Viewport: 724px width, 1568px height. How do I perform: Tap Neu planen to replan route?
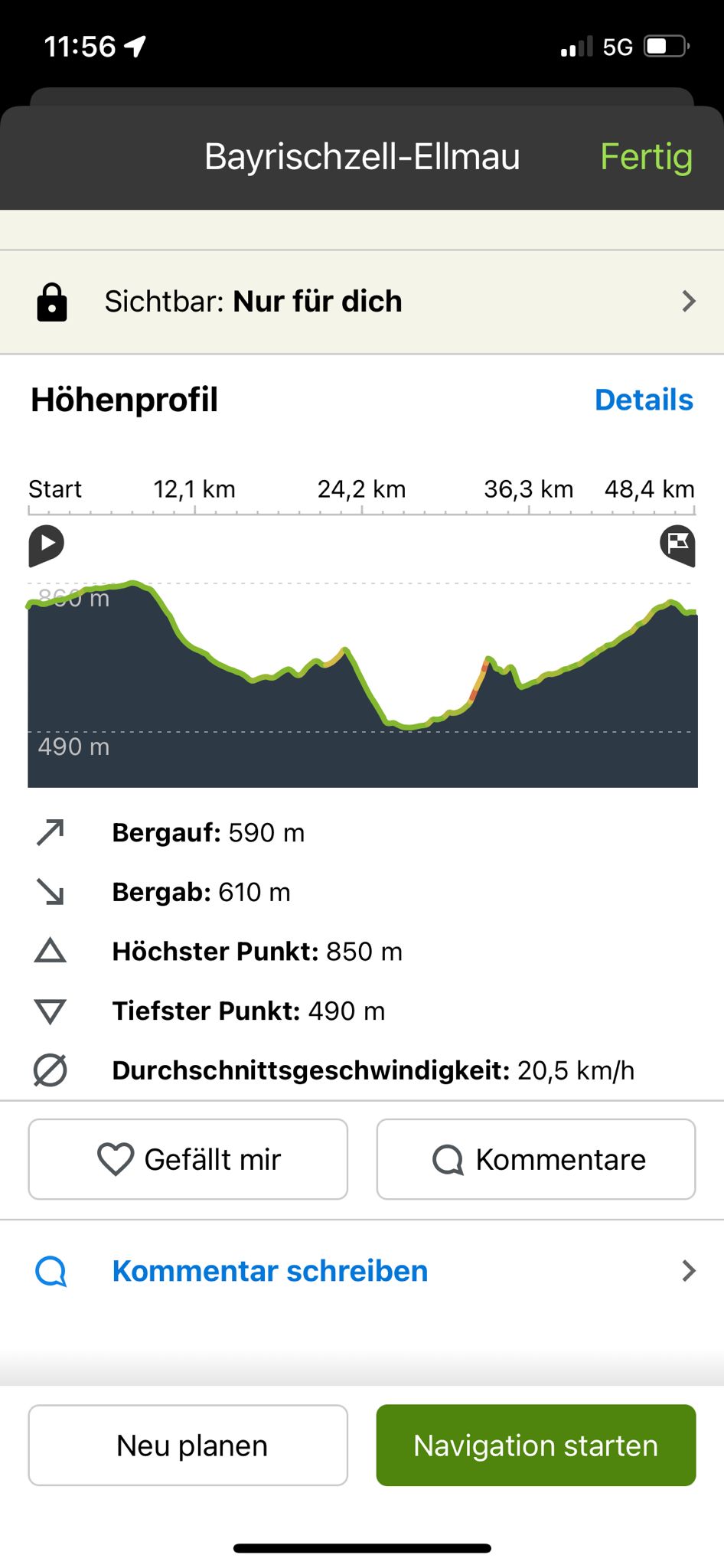click(x=188, y=1445)
